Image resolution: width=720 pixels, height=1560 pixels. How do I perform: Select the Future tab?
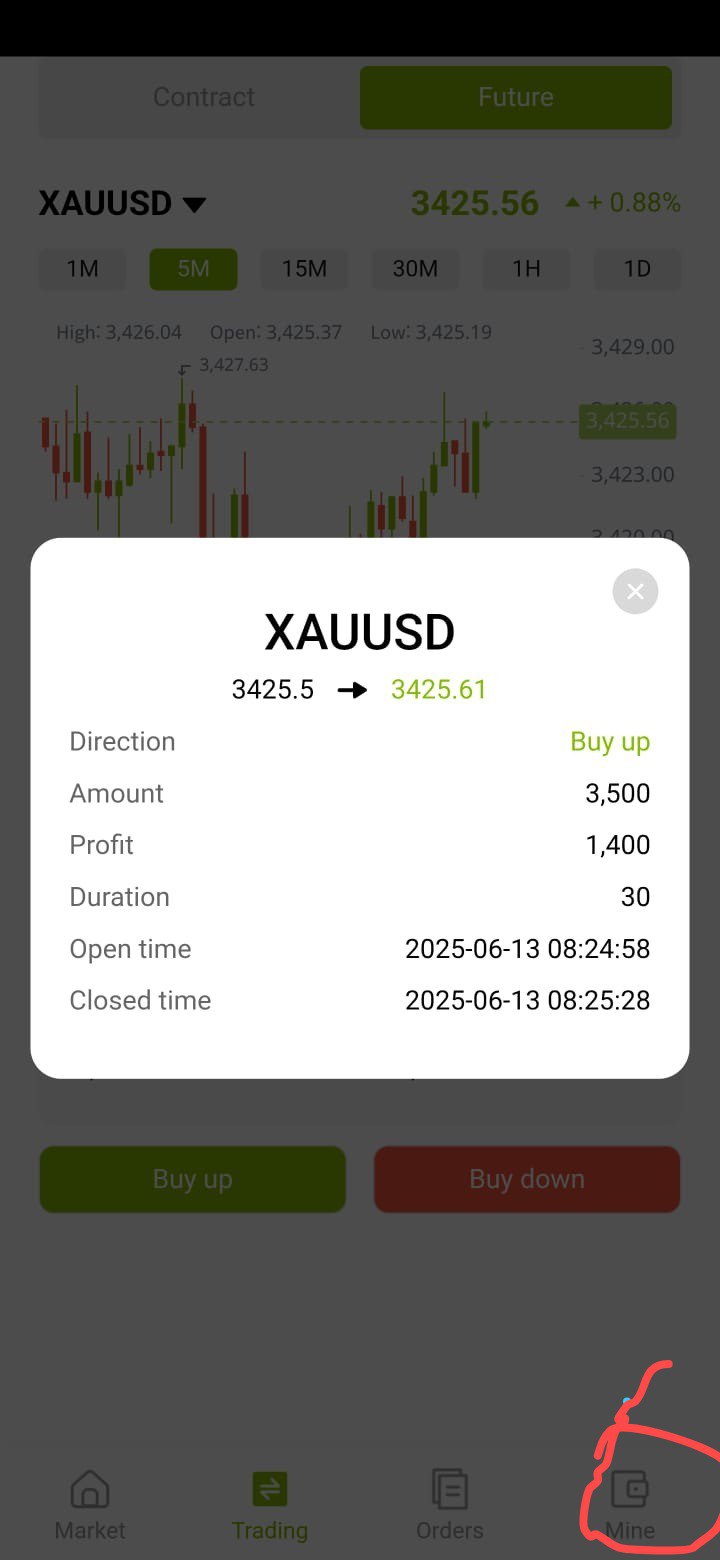(516, 97)
